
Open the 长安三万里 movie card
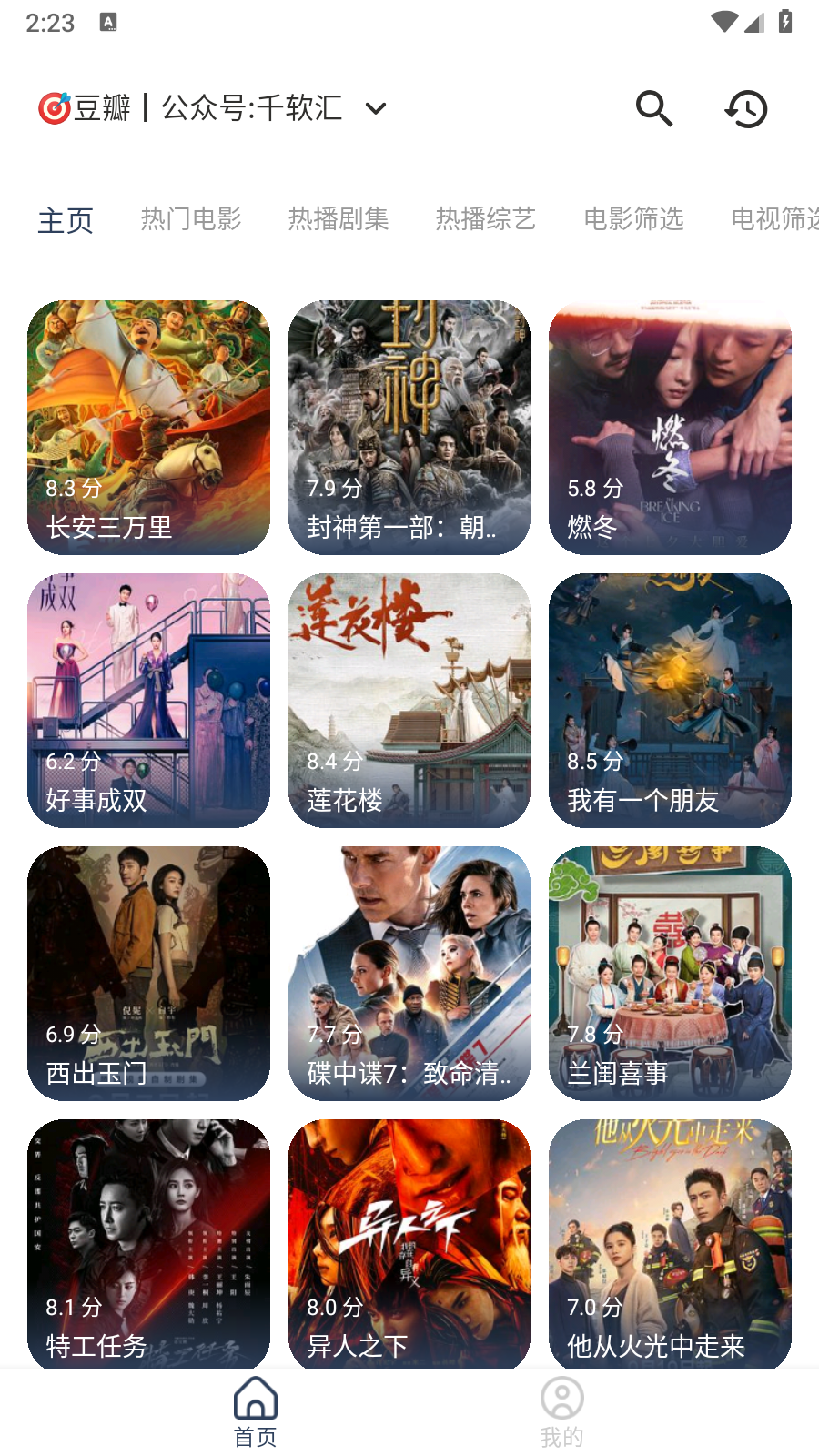point(148,427)
